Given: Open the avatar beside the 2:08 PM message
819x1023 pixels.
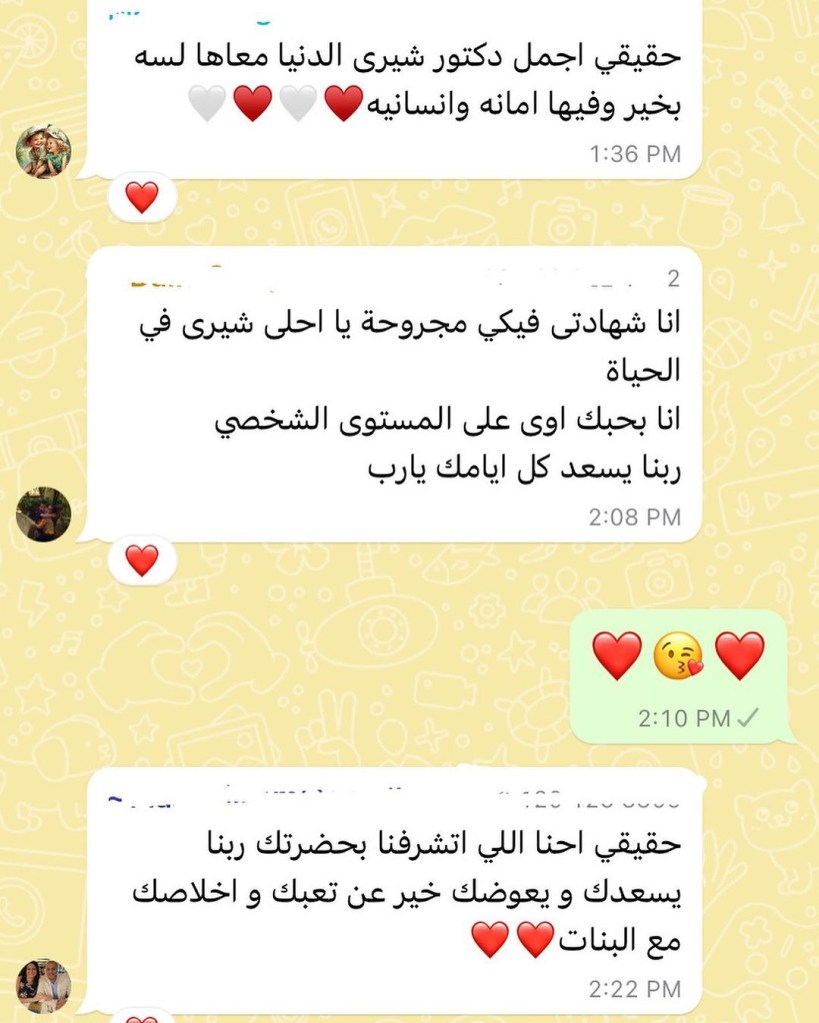Looking at the screenshot, I should coord(43,514).
